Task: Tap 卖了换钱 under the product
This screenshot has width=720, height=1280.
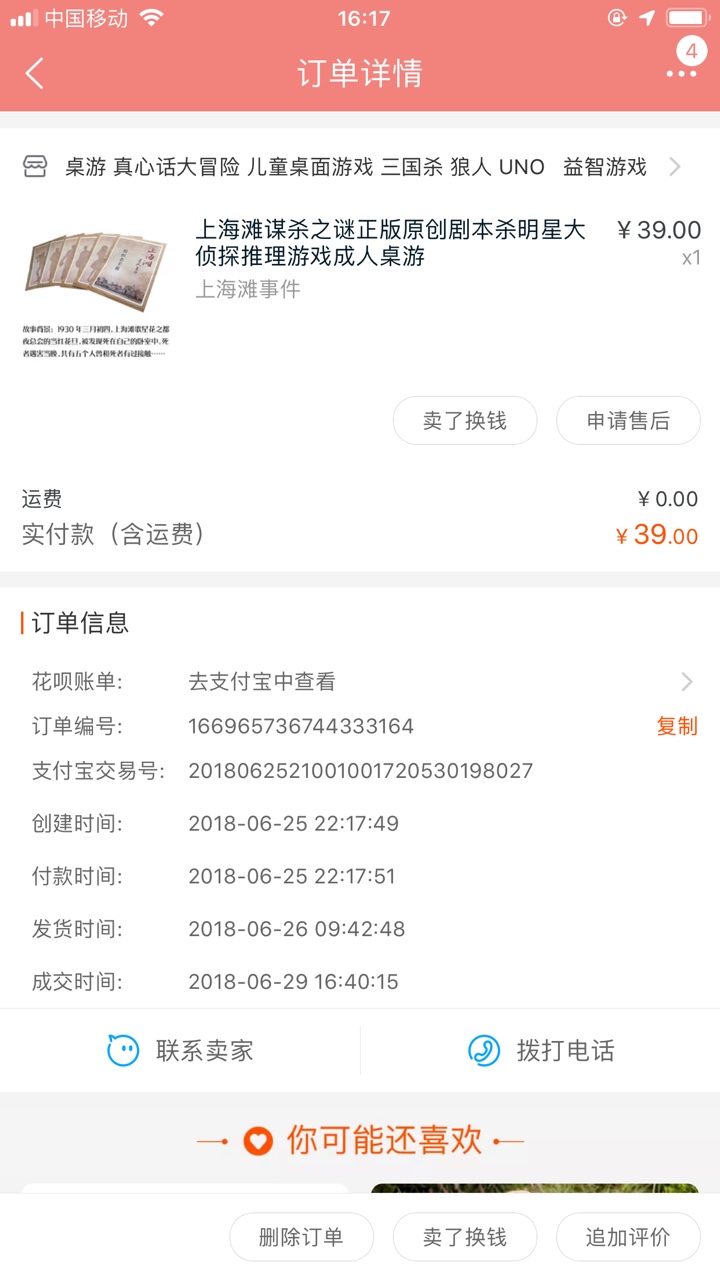Action: click(465, 421)
